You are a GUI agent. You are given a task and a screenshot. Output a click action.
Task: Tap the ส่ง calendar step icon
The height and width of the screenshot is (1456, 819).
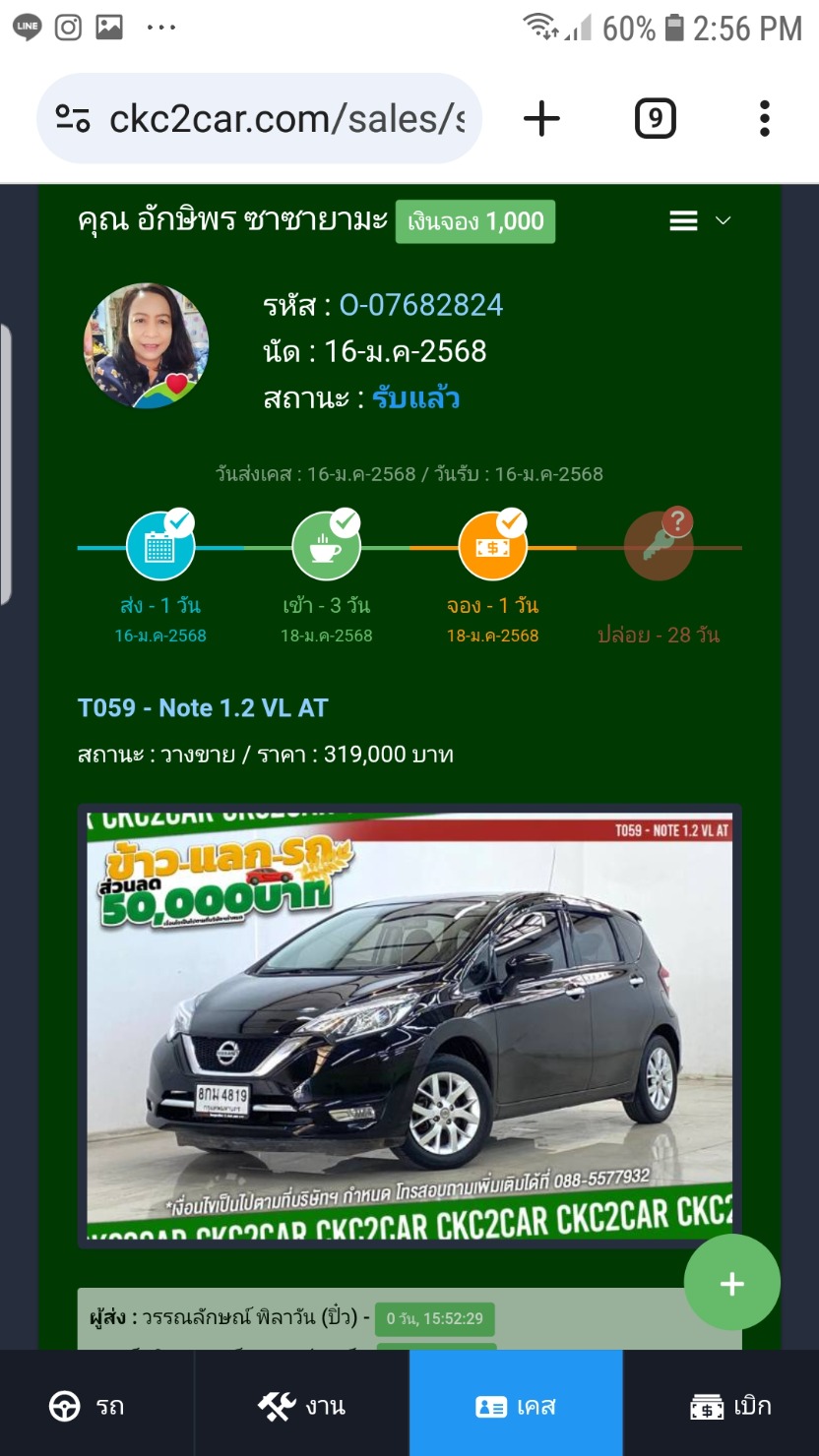point(160,547)
